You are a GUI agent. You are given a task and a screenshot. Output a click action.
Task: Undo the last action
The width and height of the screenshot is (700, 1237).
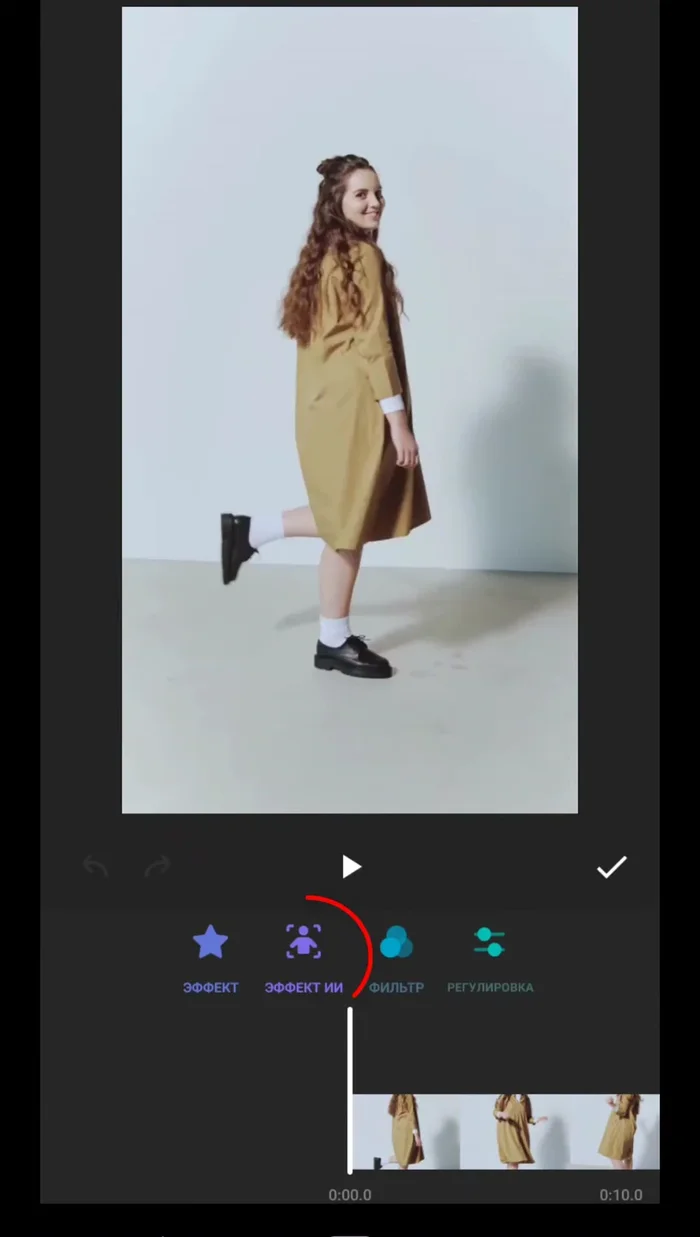coord(95,866)
